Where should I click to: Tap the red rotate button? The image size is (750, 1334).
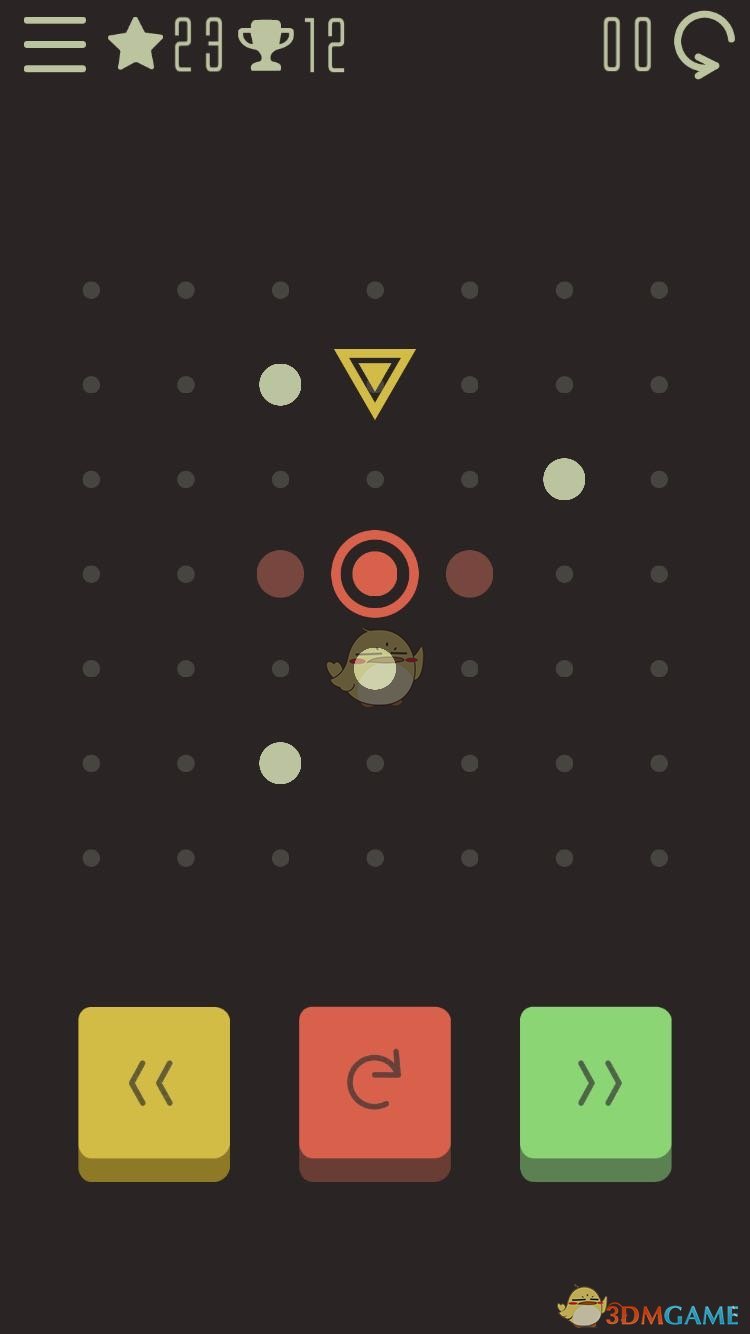tap(375, 1084)
